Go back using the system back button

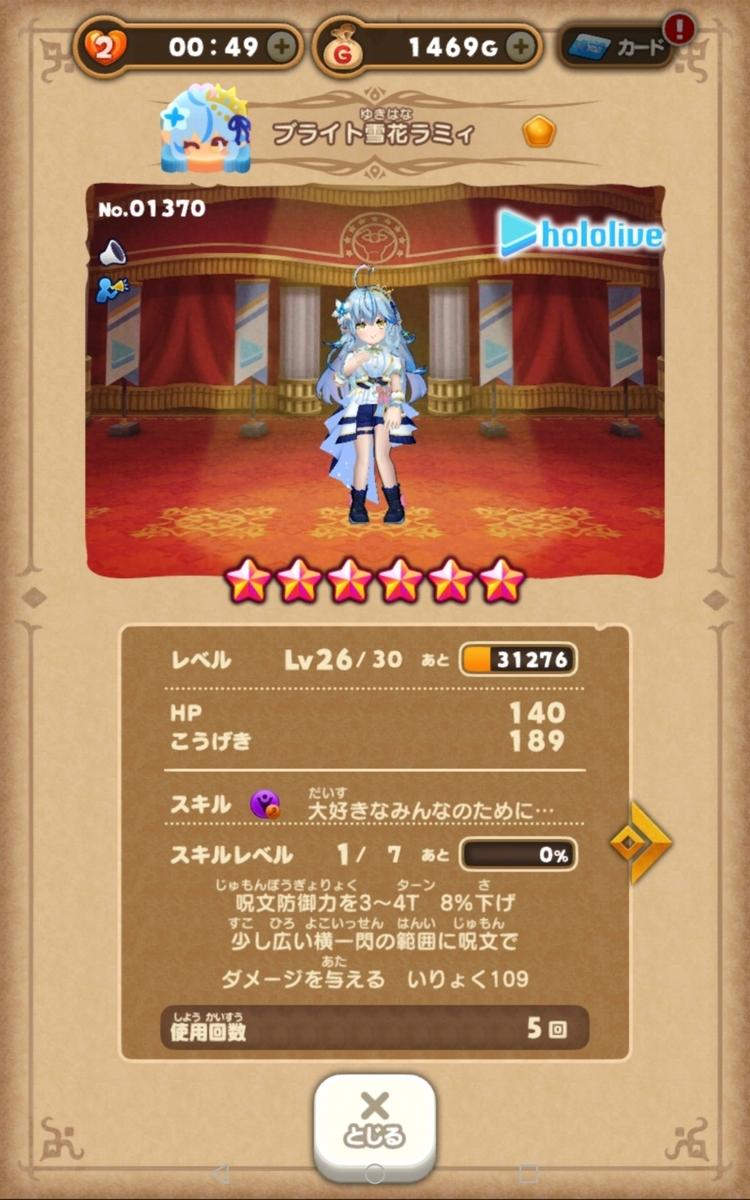pyautogui.click(x=222, y=1174)
